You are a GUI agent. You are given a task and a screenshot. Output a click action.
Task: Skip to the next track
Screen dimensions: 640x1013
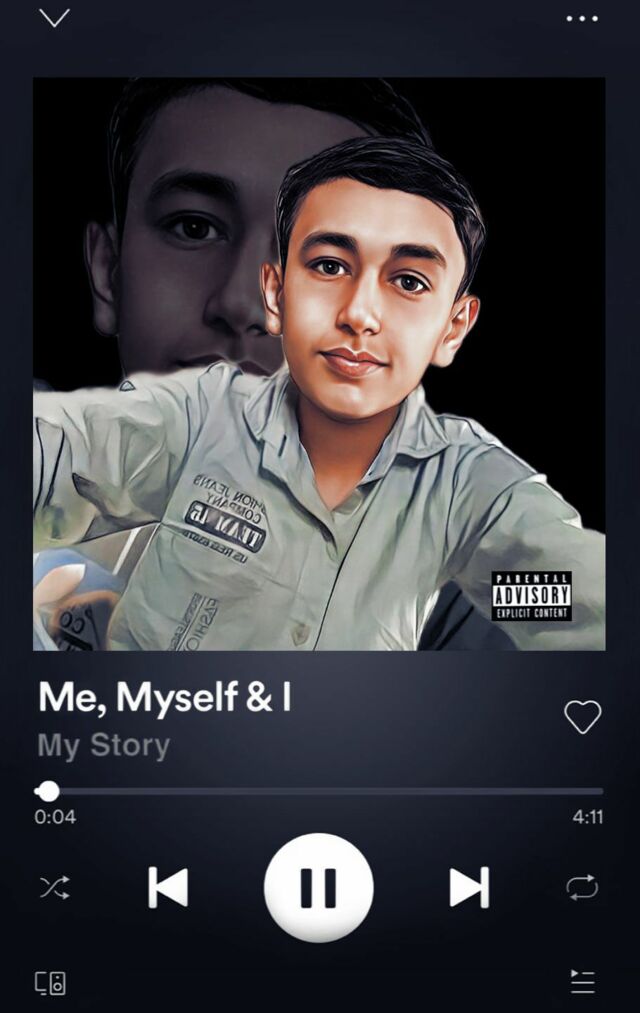click(x=470, y=888)
